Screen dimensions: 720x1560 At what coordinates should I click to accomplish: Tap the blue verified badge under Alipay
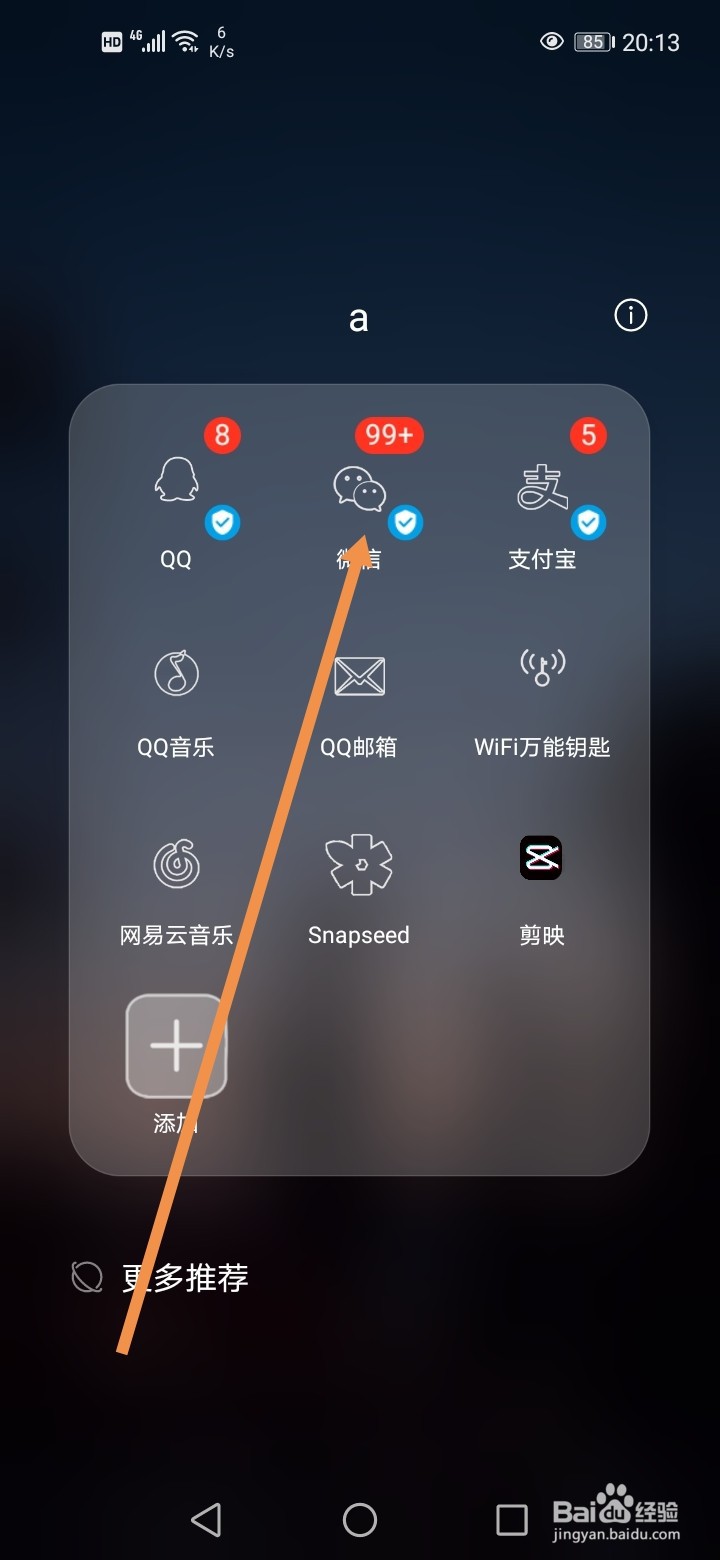588,522
